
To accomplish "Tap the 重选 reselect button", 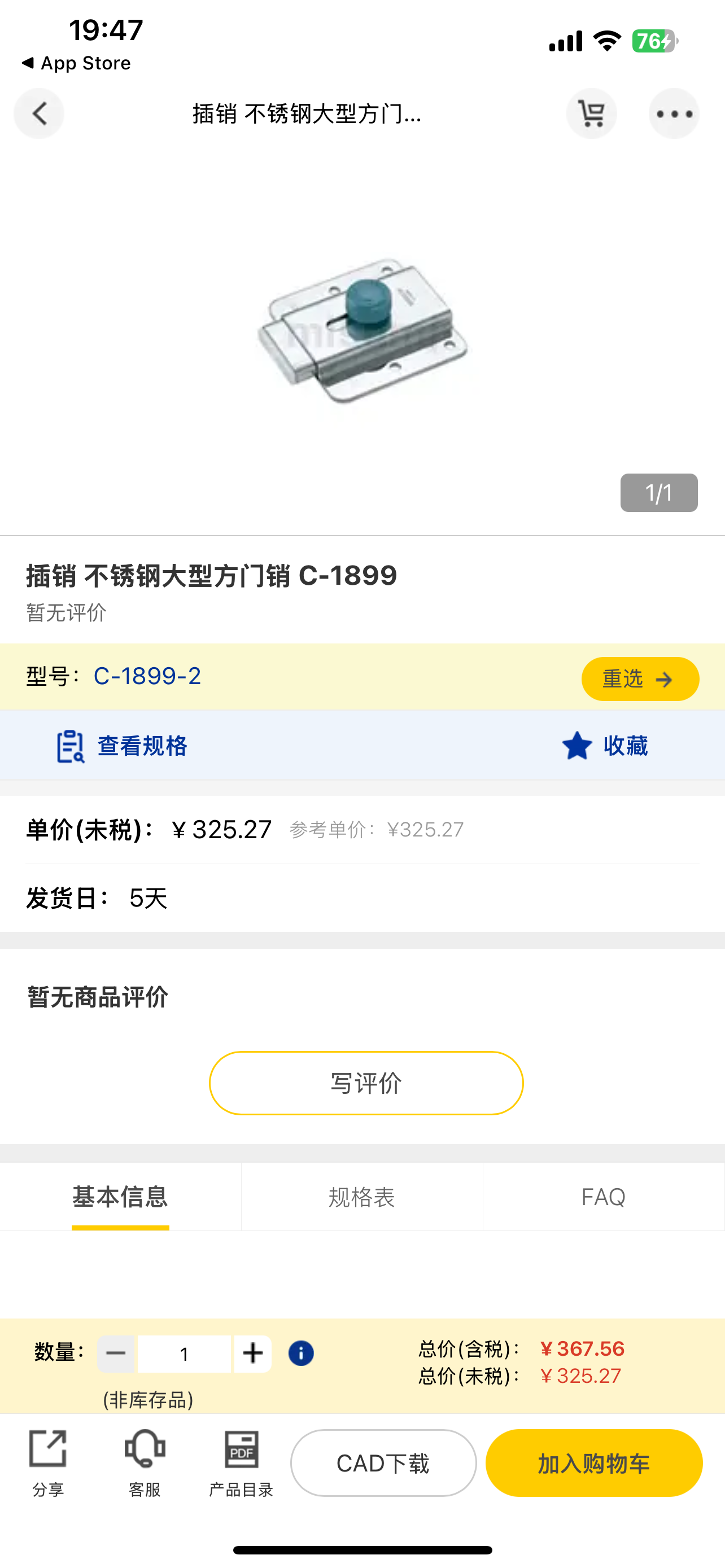I will (x=640, y=678).
